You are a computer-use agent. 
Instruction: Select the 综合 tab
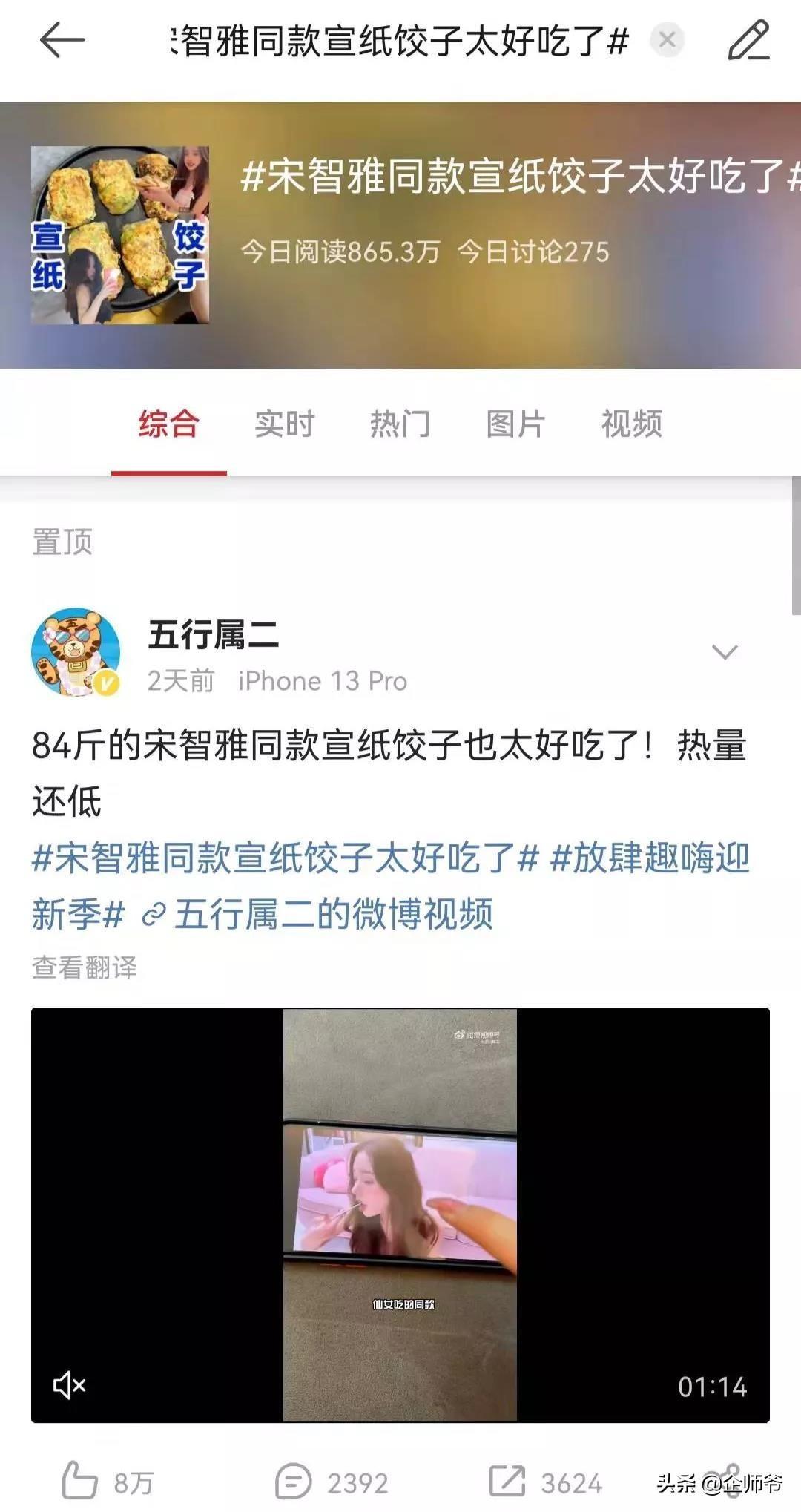pyautogui.click(x=168, y=424)
